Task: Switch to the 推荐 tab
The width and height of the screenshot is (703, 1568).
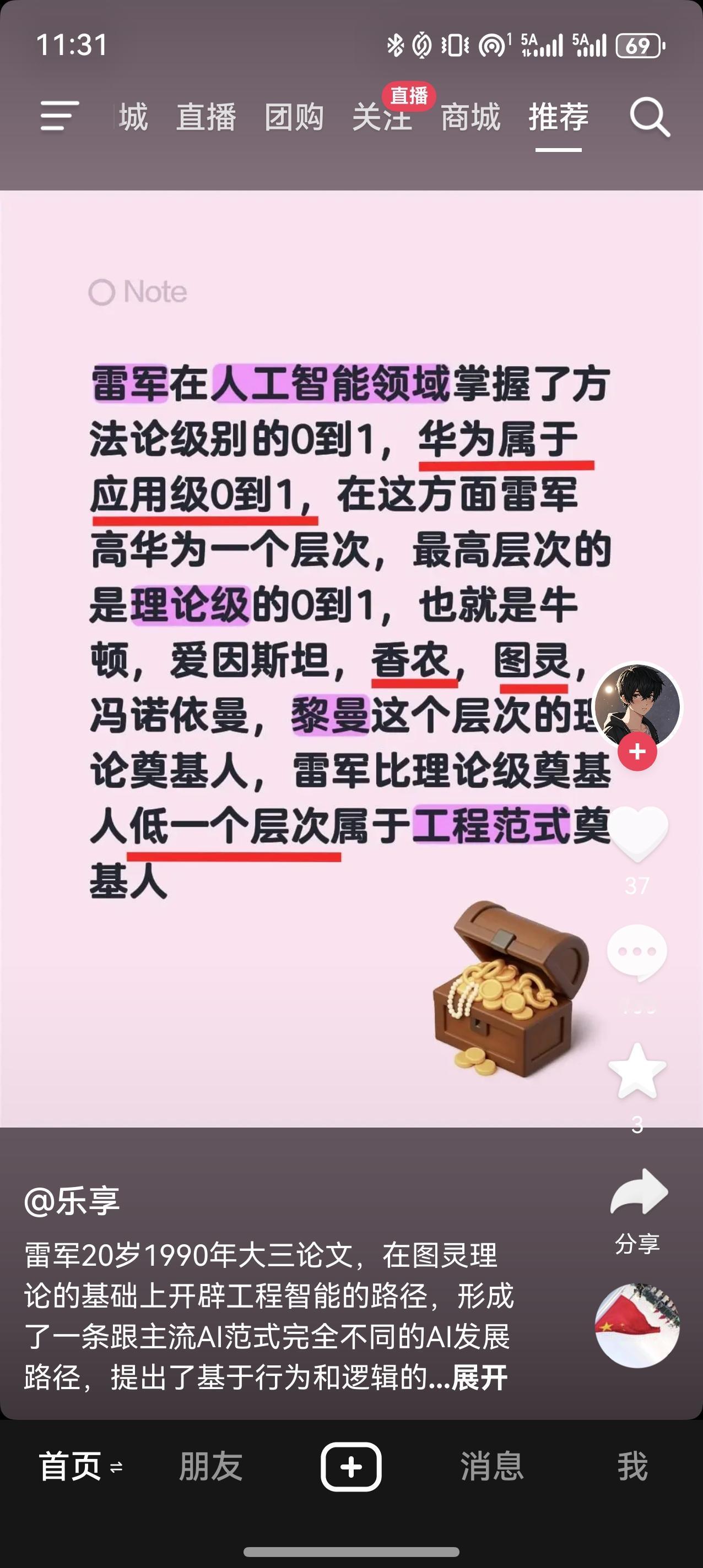Action: tap(559, 119)
